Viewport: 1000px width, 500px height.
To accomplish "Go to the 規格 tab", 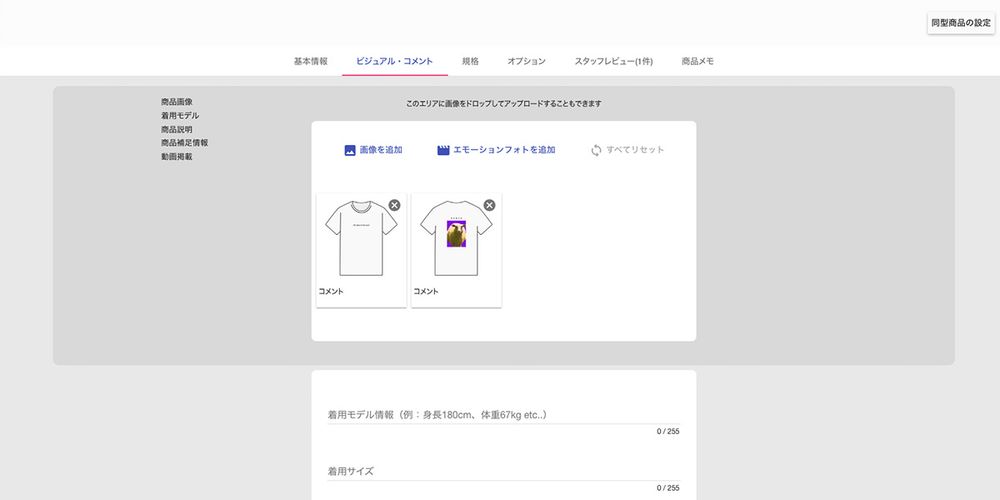I will 470,61.
